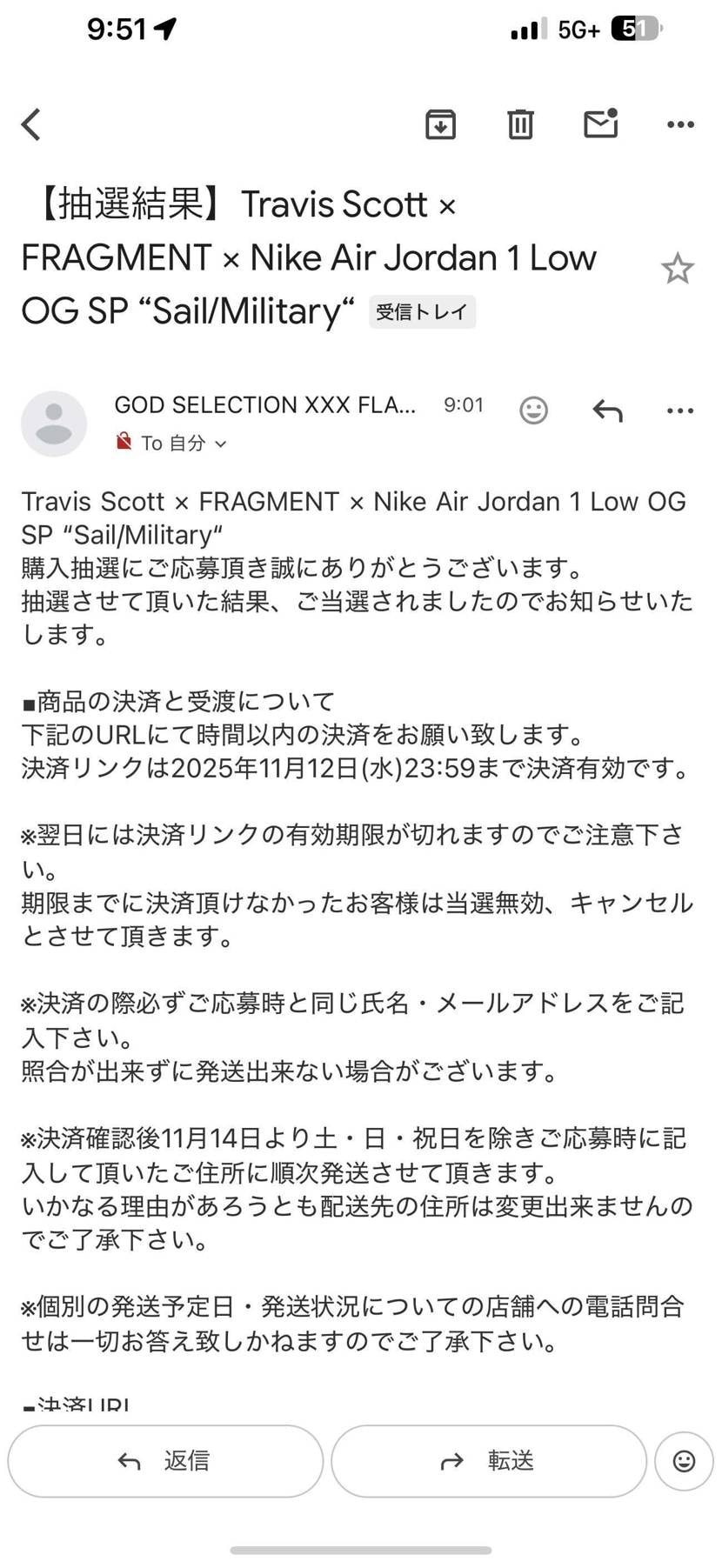This screenshot has width=722, height=1568.
Task: Mark this email as unread
Action: [x=600, y=124]
